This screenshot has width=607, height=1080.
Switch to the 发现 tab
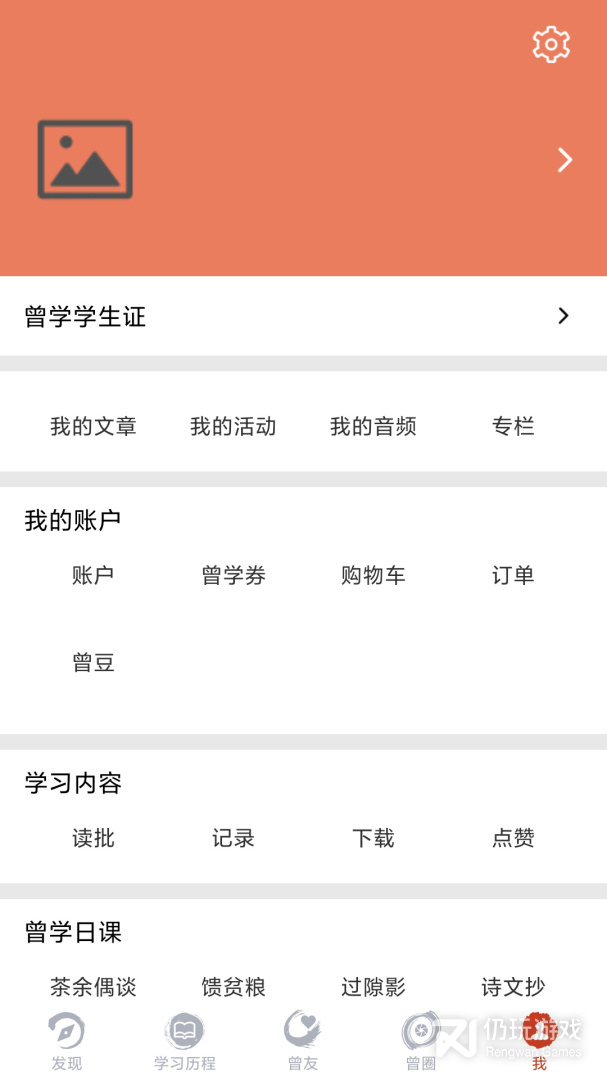(67, 1042)
